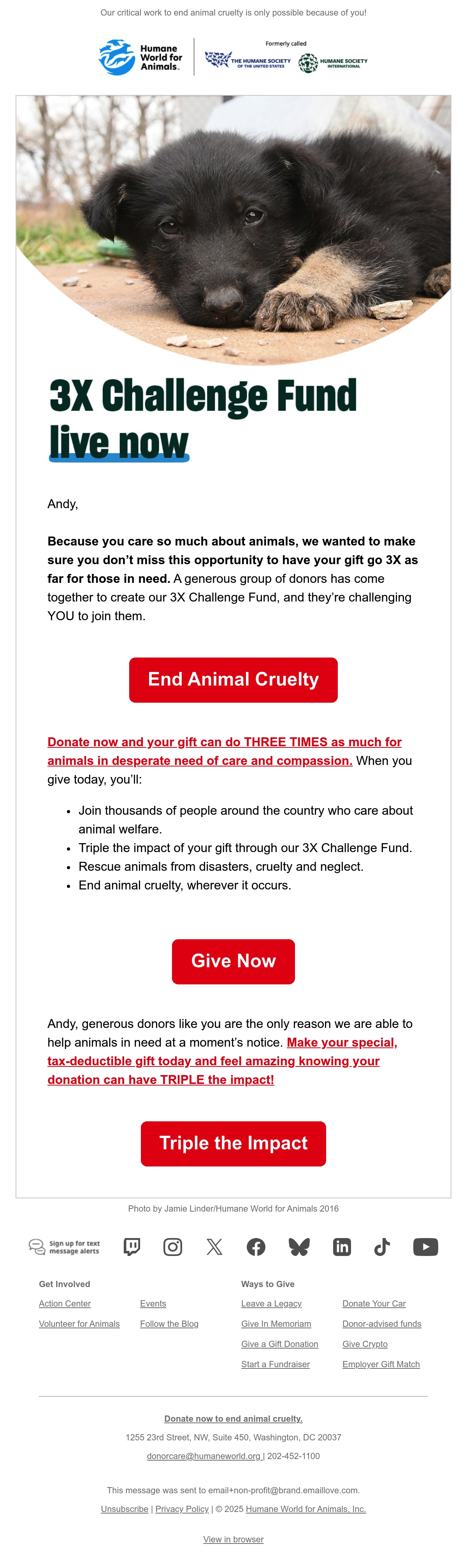Visit the Instagram page
The height and width of the screenshot is (1568, 467).
click(x=173, y=1247)
